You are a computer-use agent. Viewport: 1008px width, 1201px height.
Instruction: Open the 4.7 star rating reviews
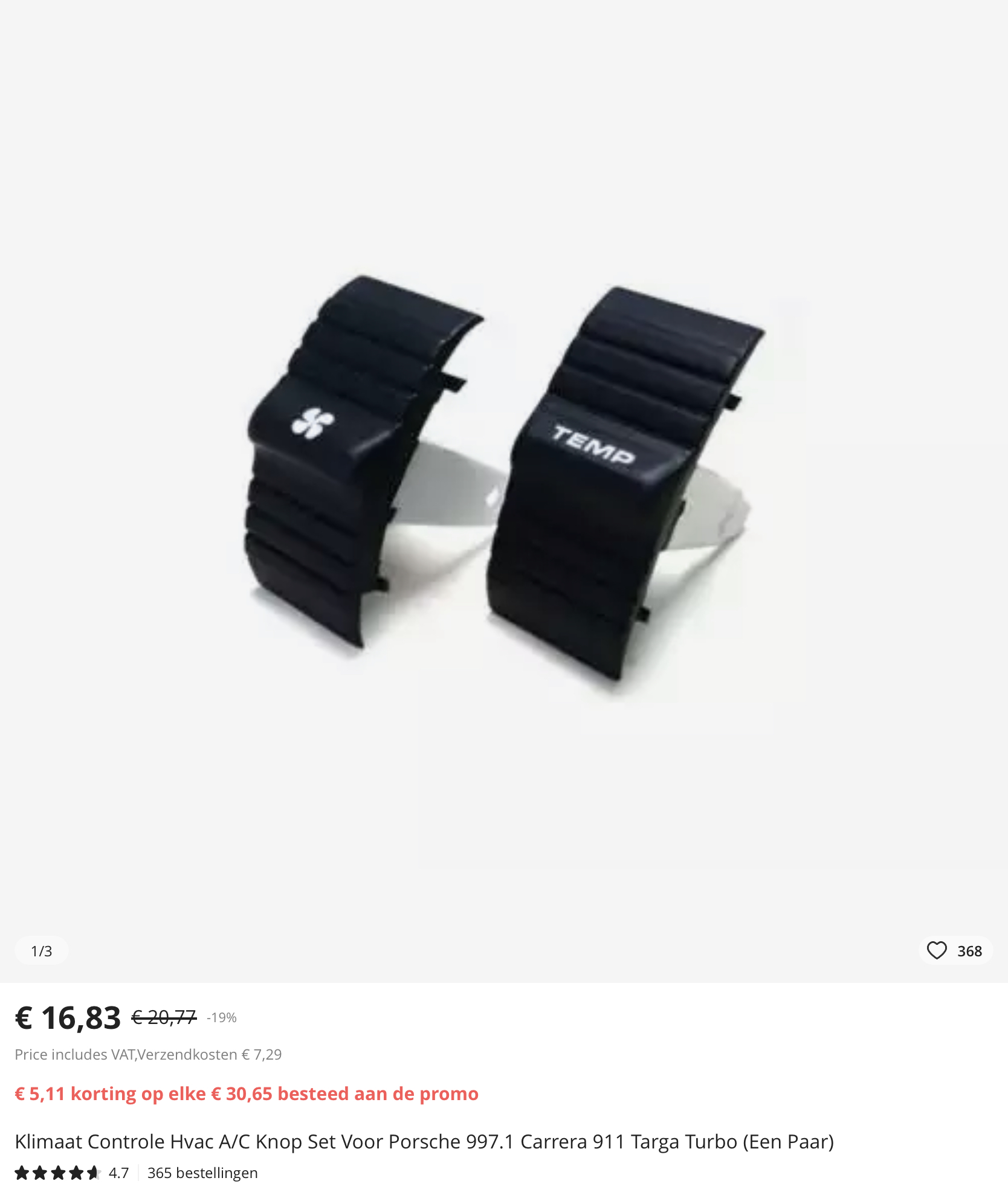tap(71, 1173)
